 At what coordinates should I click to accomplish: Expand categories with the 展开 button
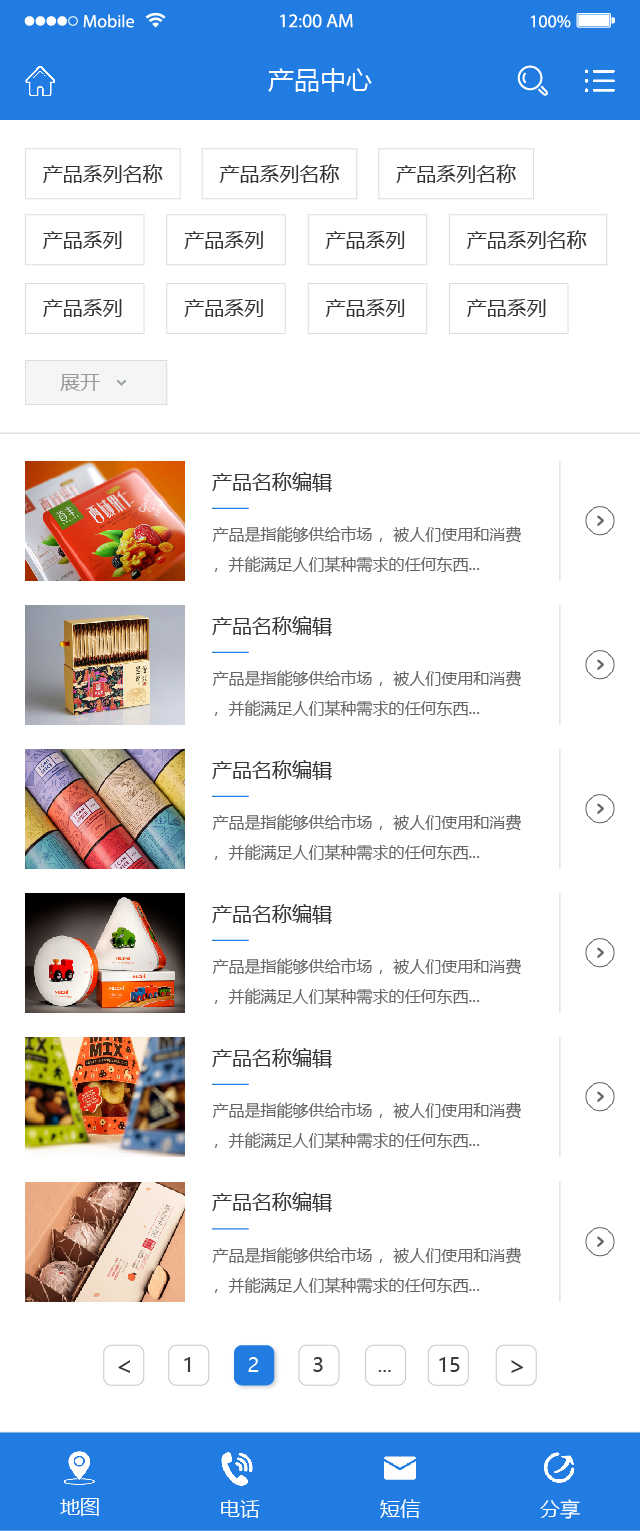(95, 382)
